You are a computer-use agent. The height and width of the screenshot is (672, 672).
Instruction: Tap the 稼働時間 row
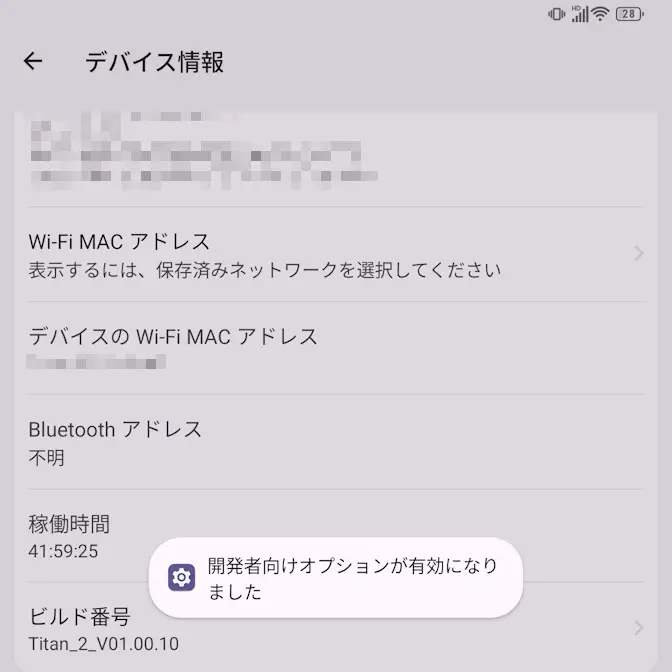coord(80,535)
